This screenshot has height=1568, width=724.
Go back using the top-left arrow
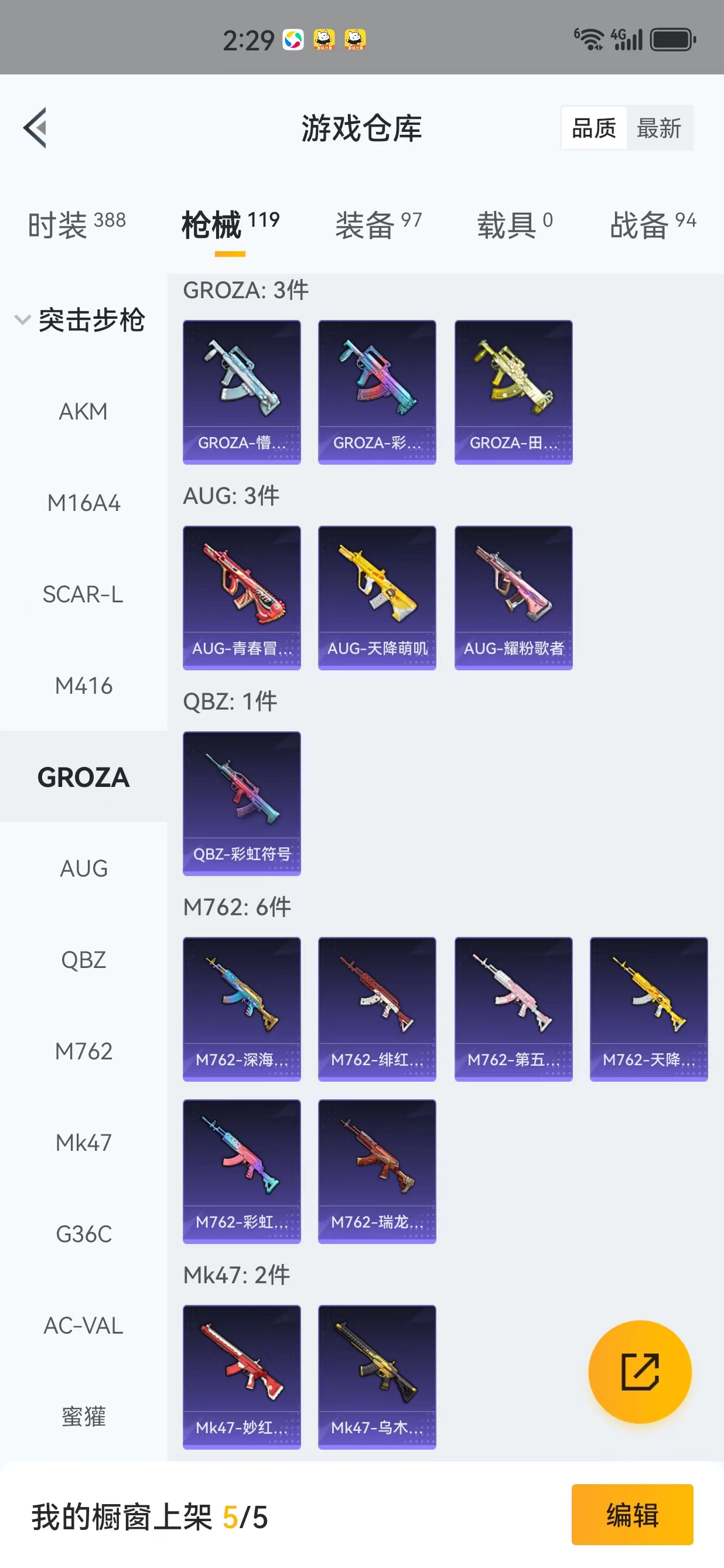point(35,128)
